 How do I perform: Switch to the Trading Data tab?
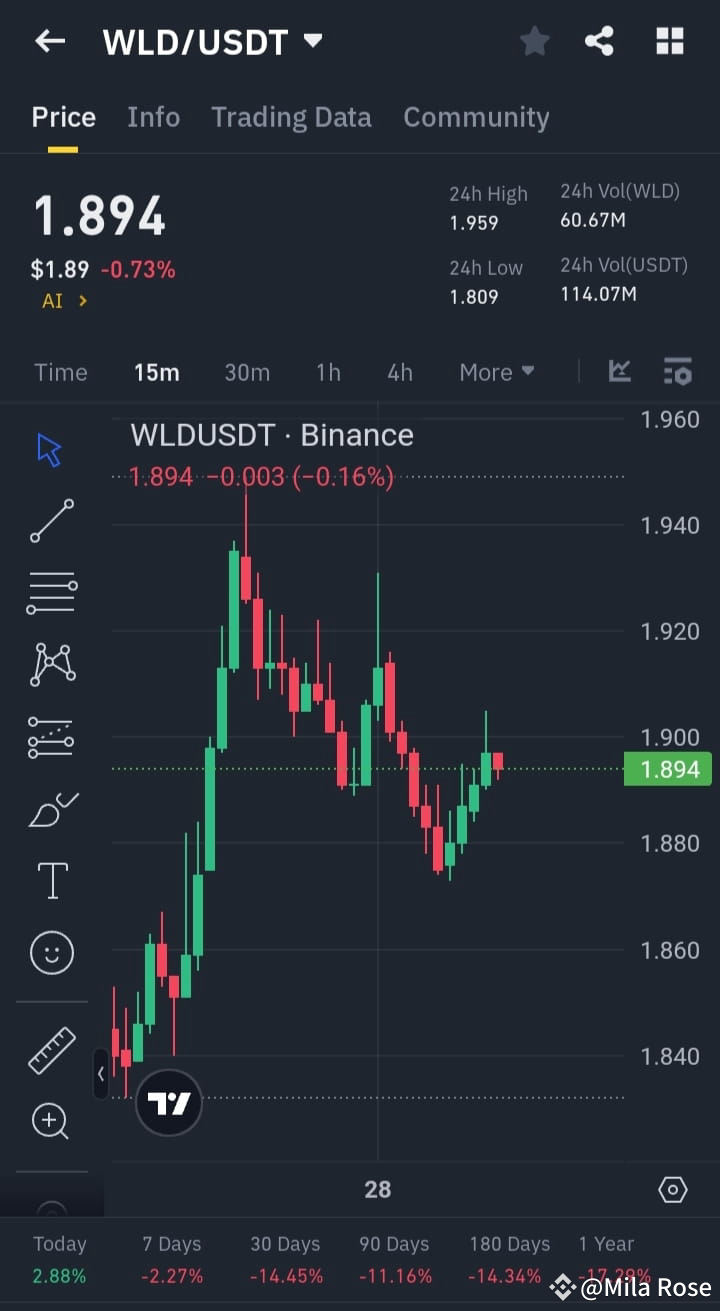[x=291, y=117]
